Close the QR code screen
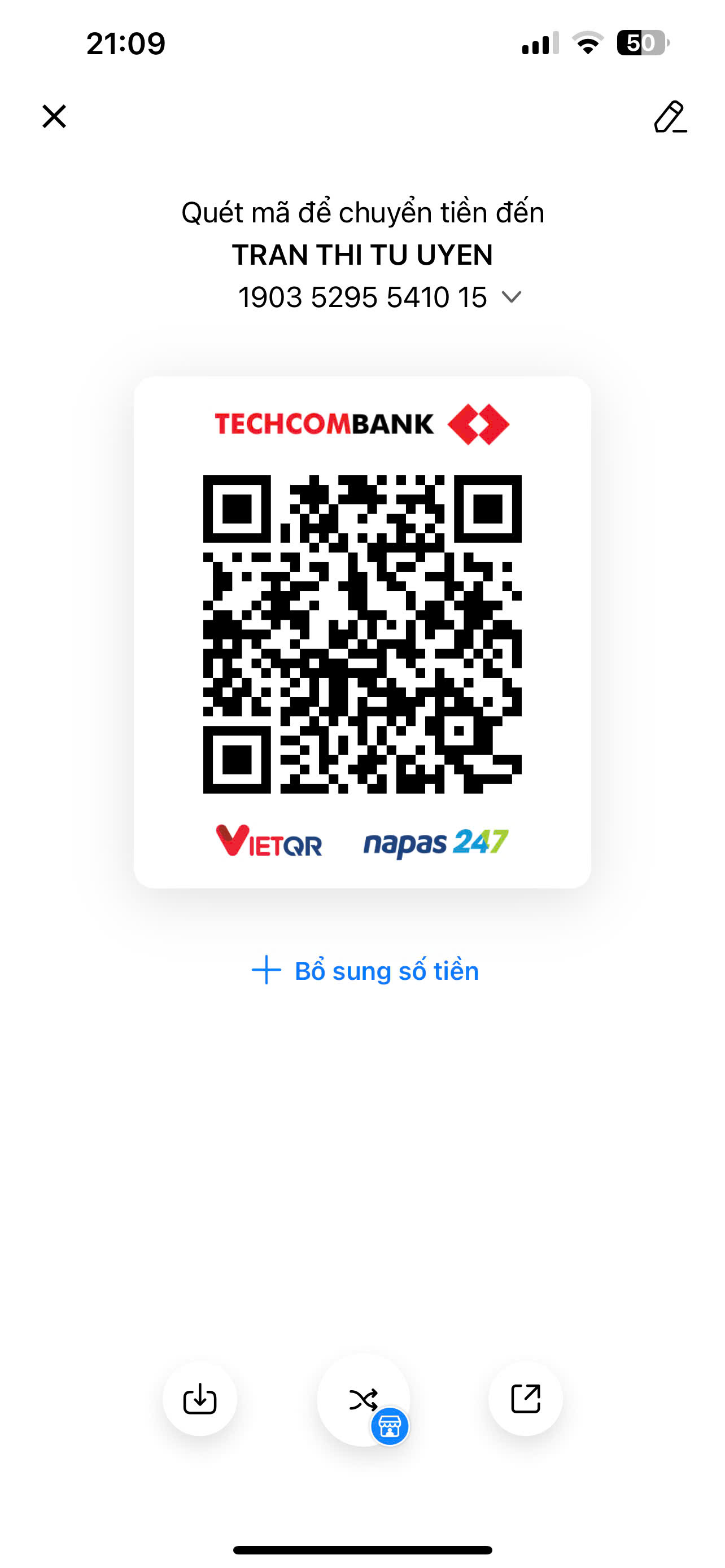725x1568 pixels. tap(54, 116)
